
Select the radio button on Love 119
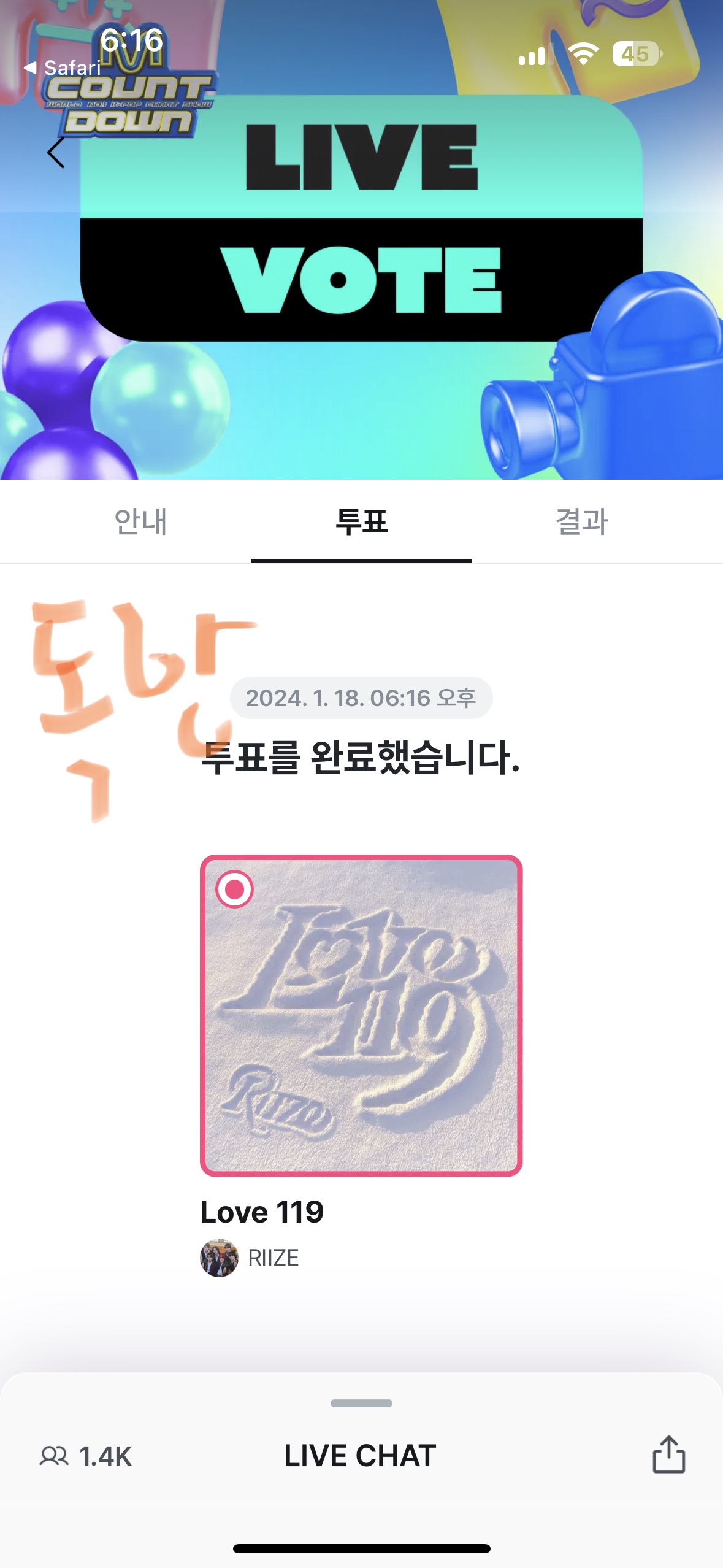[235, 889]
